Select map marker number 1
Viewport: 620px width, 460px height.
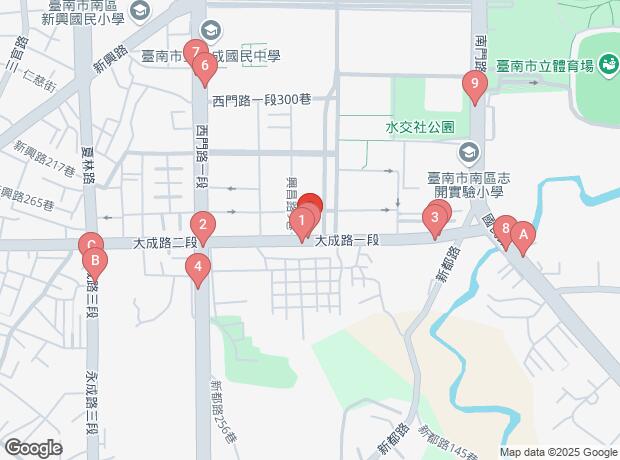point(301,219)
